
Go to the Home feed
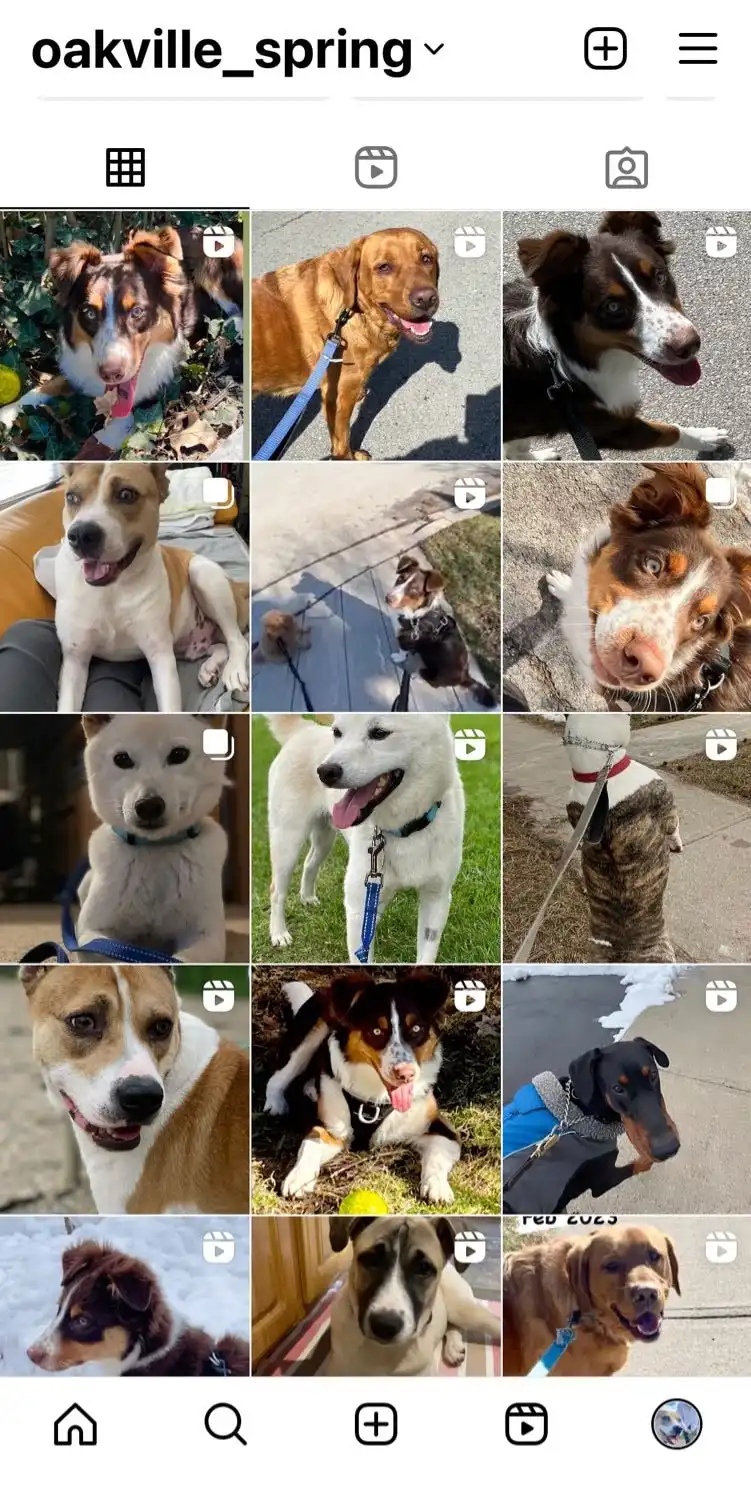click(x=75, y=1424)
